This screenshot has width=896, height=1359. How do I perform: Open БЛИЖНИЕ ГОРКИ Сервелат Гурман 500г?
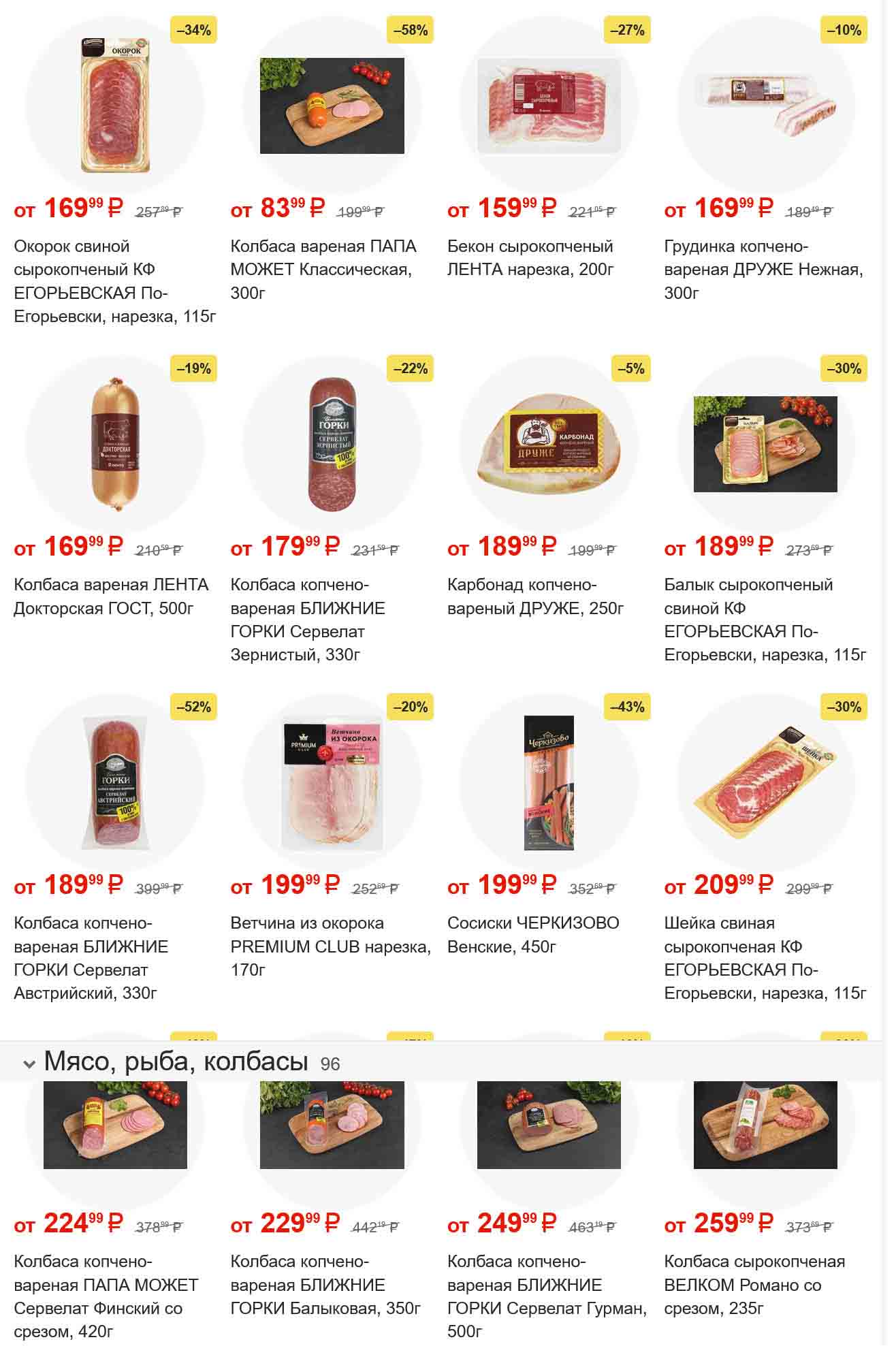(x=548, y=1296)
